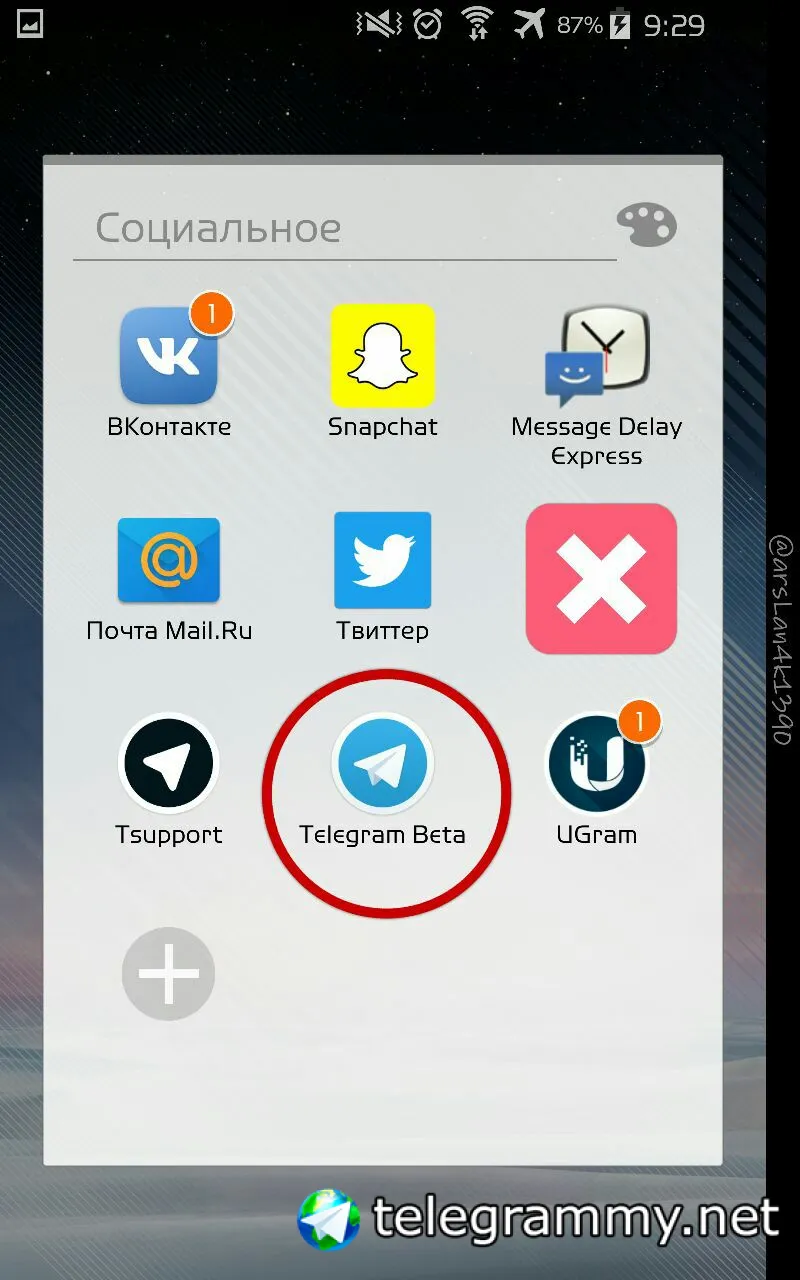Launch the ВКонтакте app
Viewport: 800px width, 1280px height.
point(169,356)
